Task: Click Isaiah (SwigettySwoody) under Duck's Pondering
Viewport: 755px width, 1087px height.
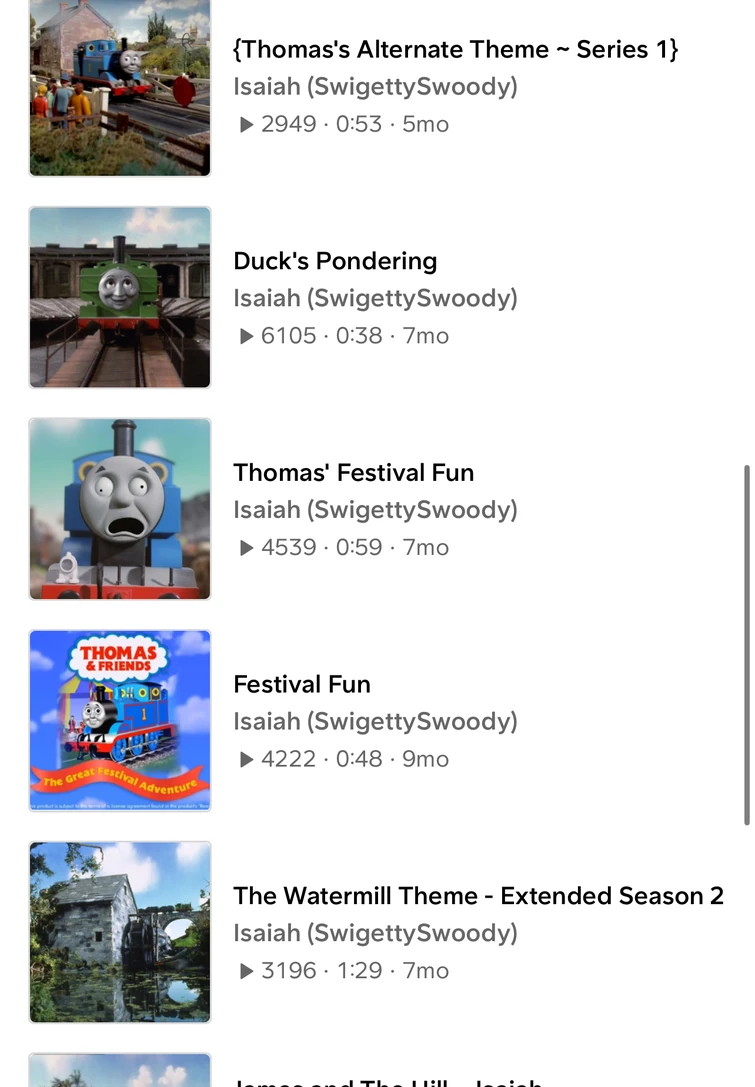Action: click(375, 298)
